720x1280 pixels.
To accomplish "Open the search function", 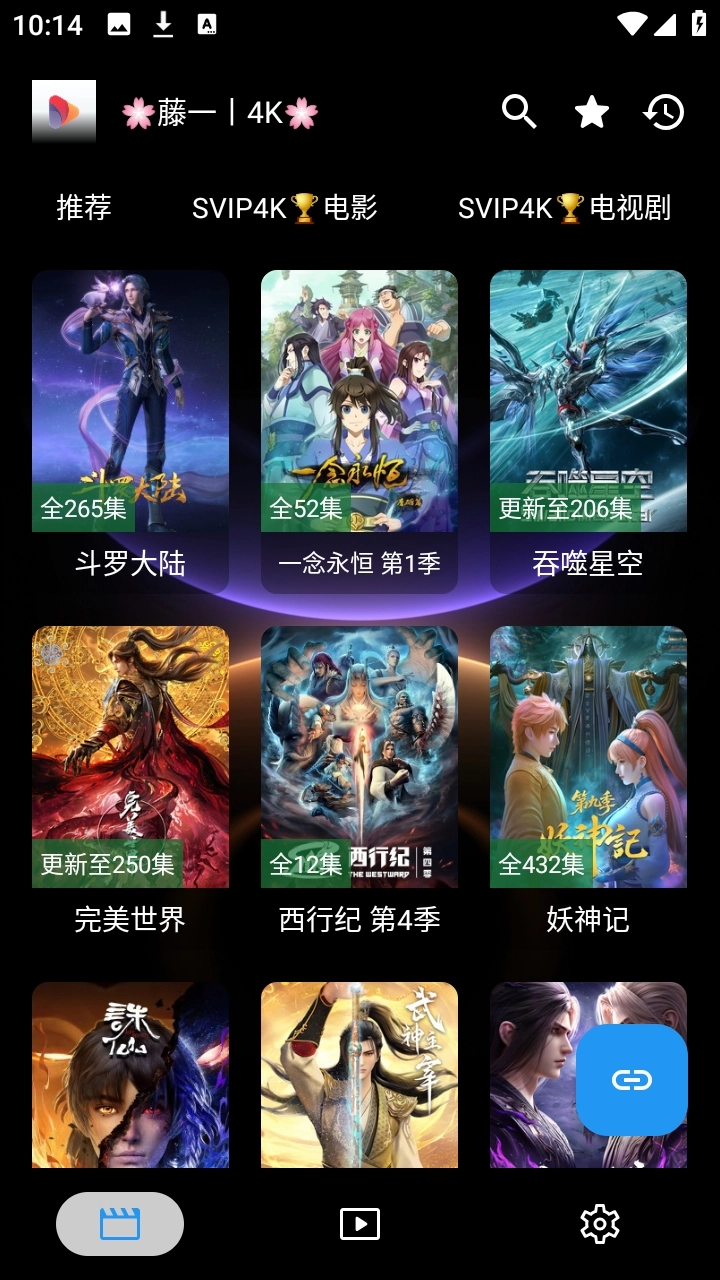I will tap(518, 112).
